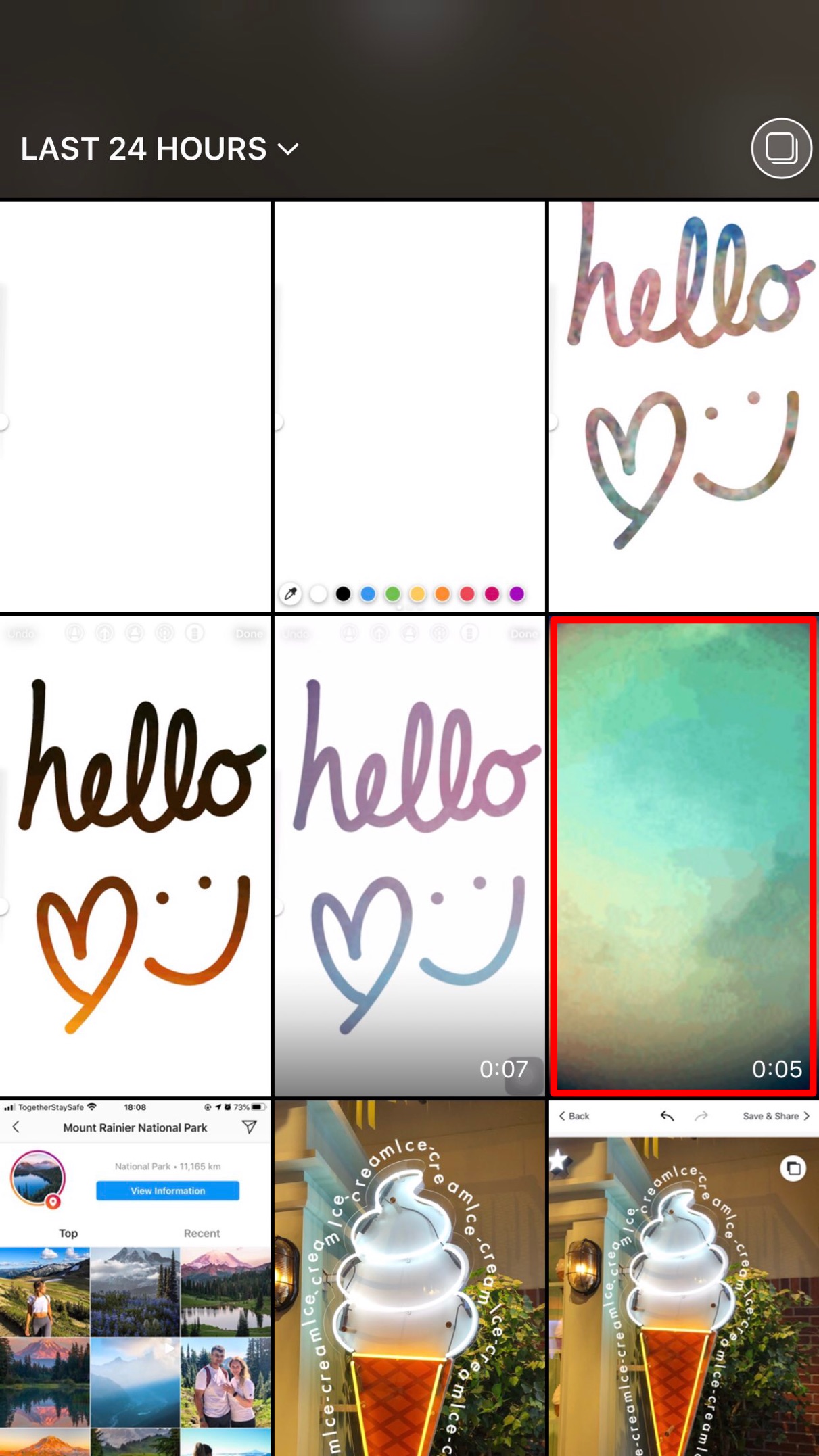This screenshot has width=819, height=1456.
Task: Select the 0:07 hello drawing video
Action: point(409,855)
